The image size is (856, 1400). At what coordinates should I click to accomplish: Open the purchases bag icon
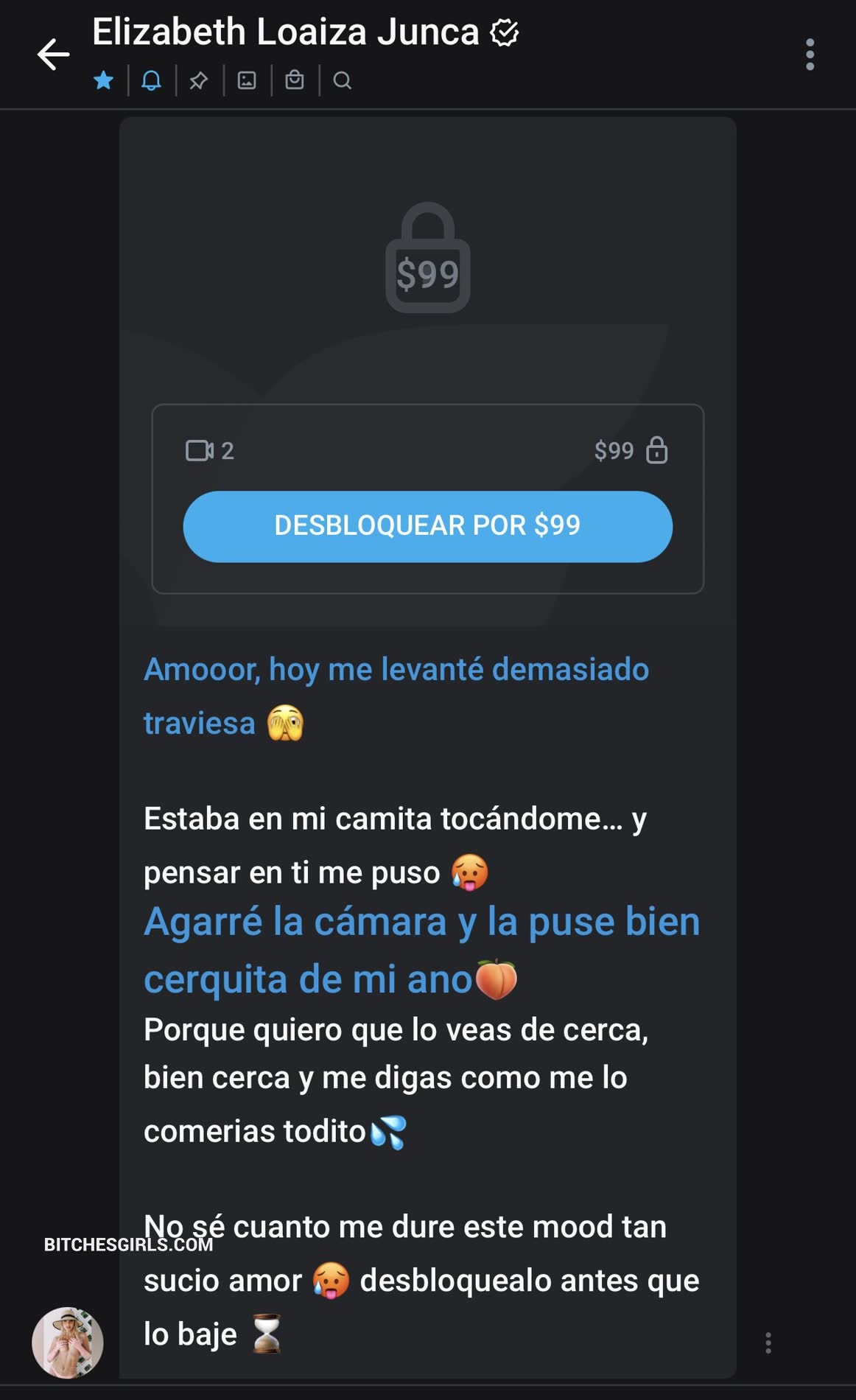click(x=295, y=80)
